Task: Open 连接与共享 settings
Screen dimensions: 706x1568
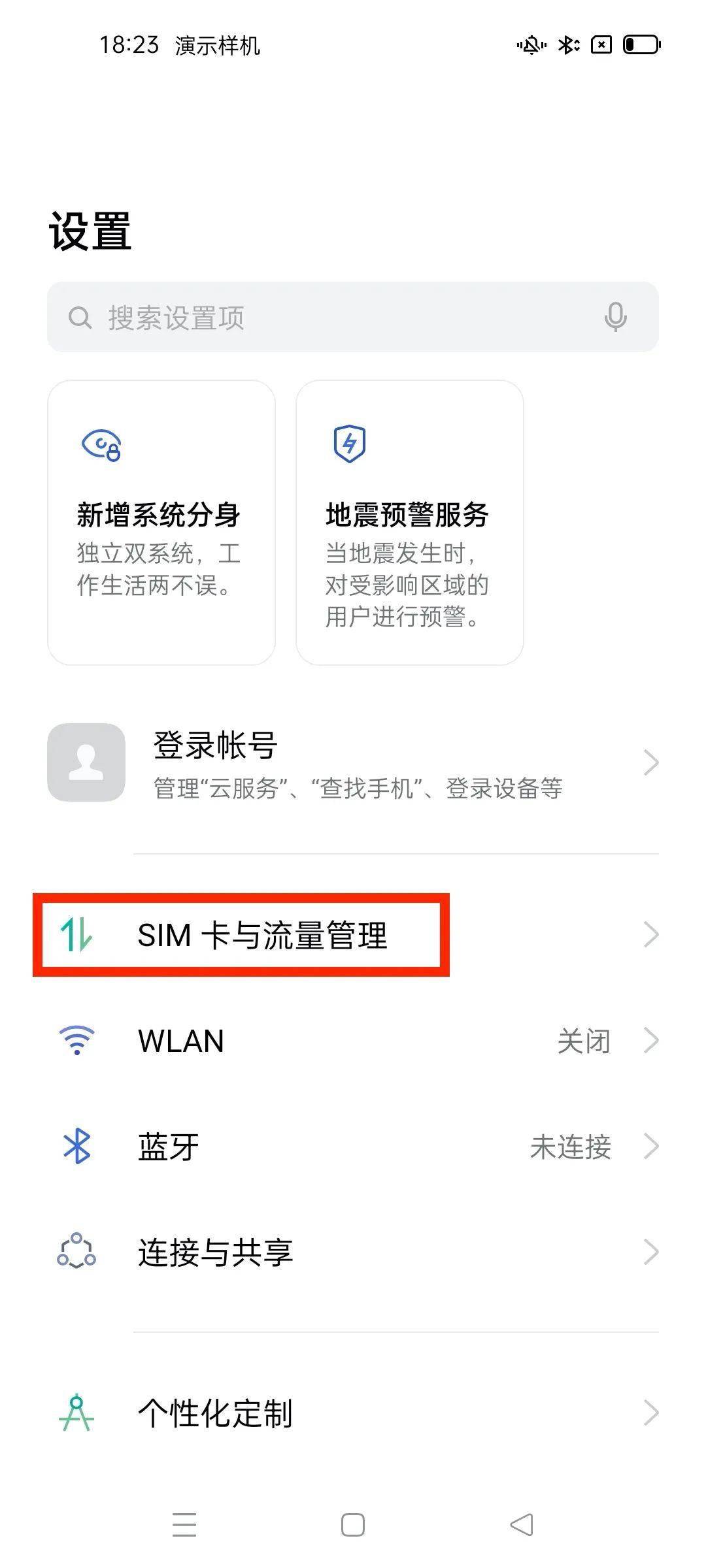Action: (x=353, y=1252)
